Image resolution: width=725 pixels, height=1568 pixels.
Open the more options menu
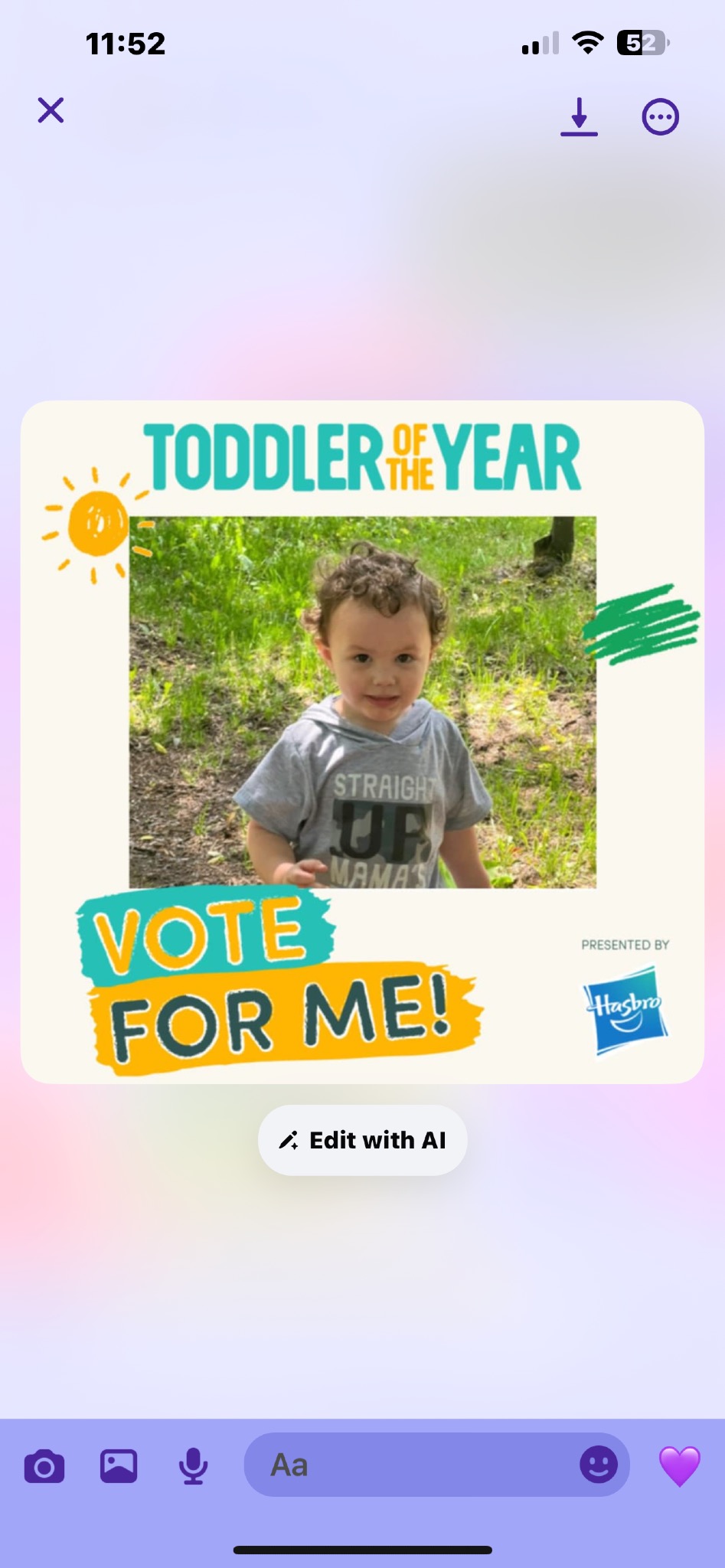(660, 117)
